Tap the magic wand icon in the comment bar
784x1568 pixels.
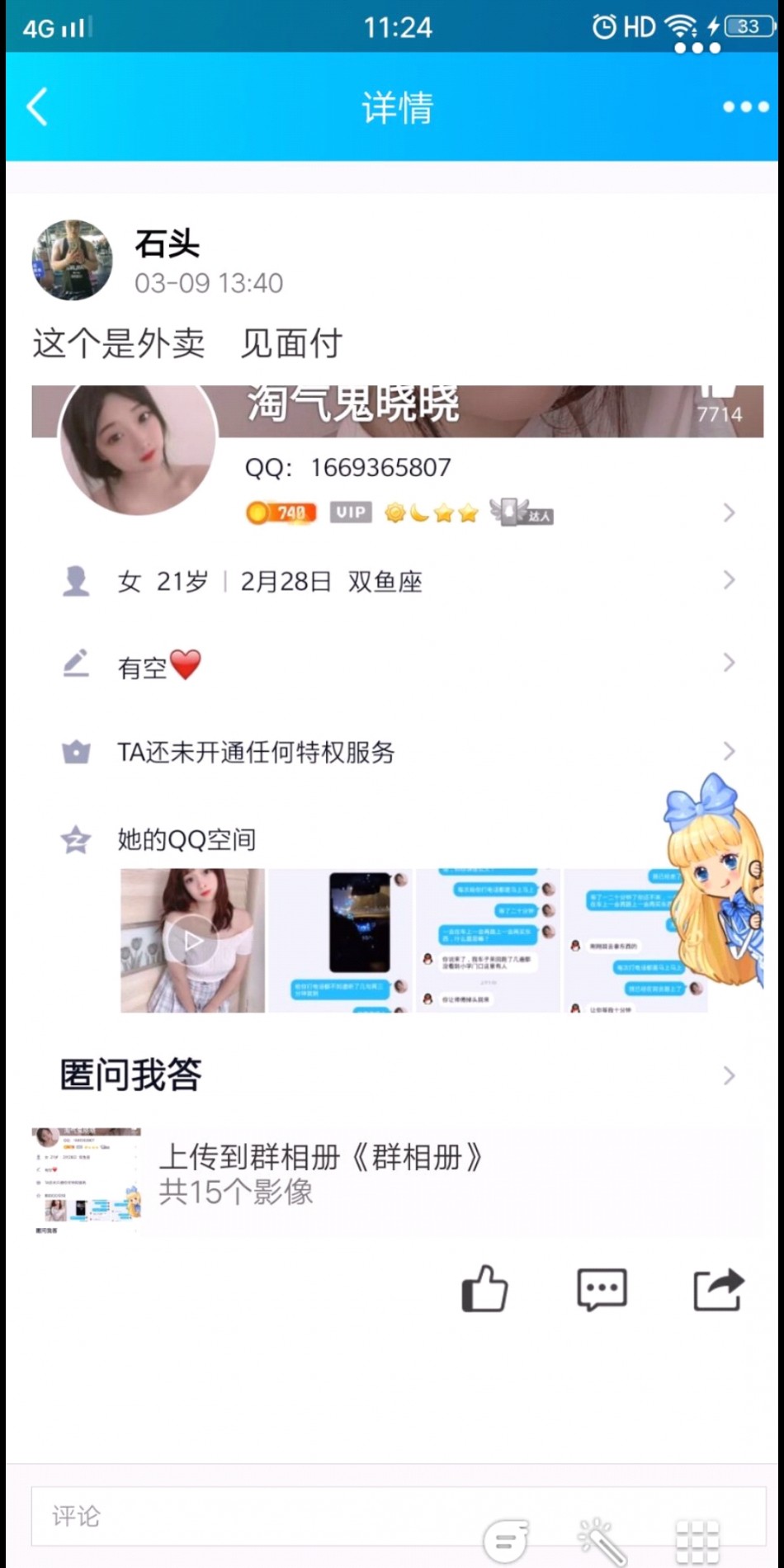tap(602, 1540)
